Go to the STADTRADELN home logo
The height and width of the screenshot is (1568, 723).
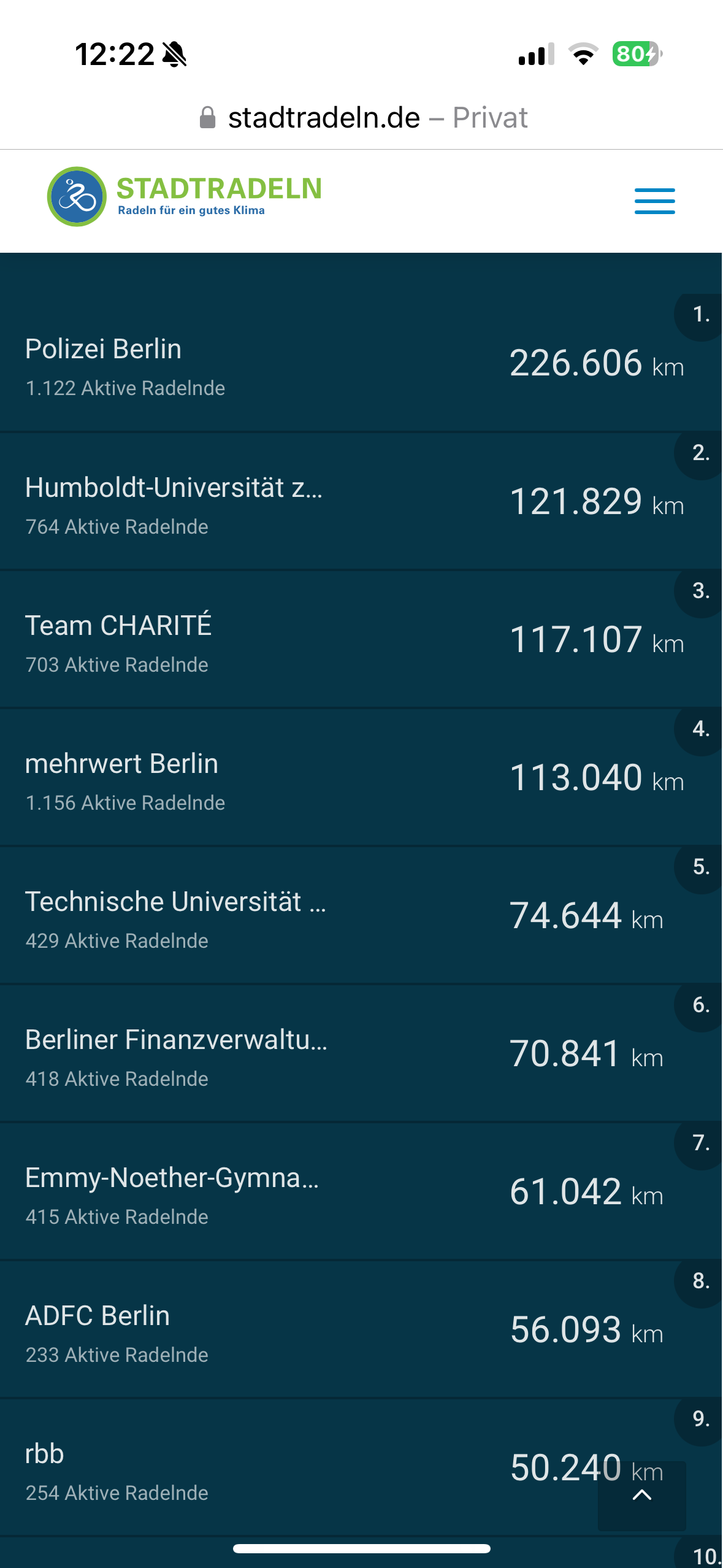[x=185, y=196]
